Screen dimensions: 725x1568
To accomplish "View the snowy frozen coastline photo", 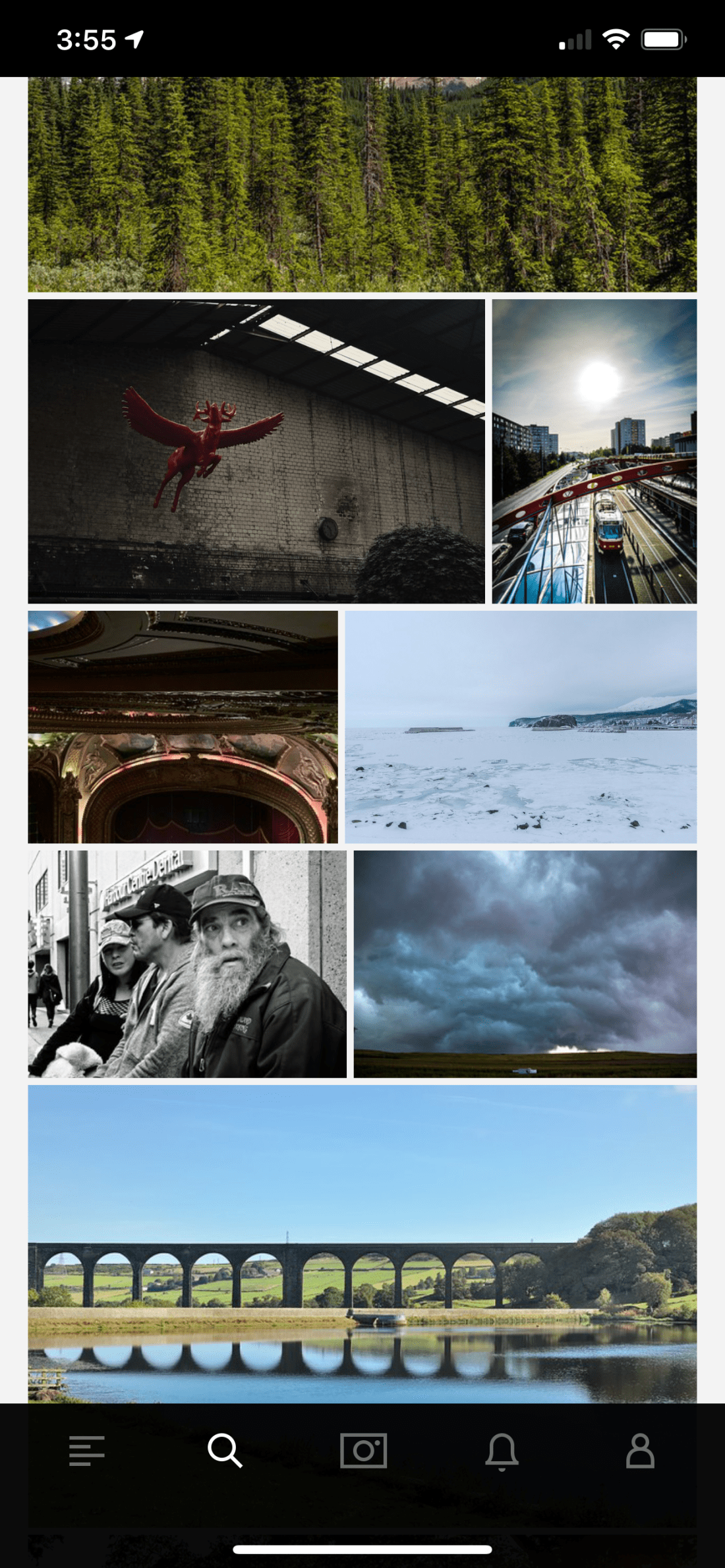I will (x=521, y=727).
